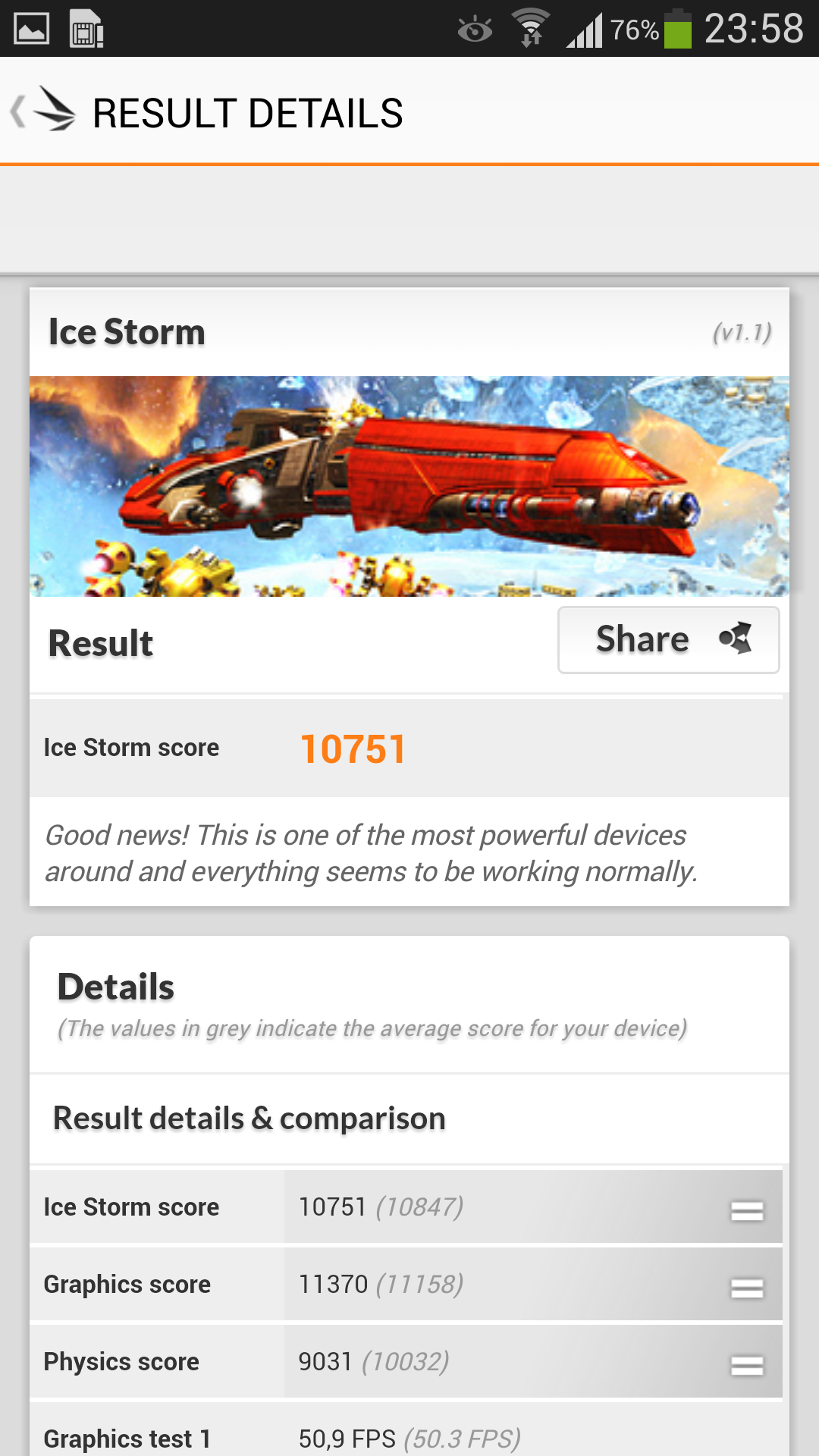The width and height of the screenshot is (819, 1456).
Task: Expand the Ice Storm score comparison row
Action: [x=746, y=1210]
